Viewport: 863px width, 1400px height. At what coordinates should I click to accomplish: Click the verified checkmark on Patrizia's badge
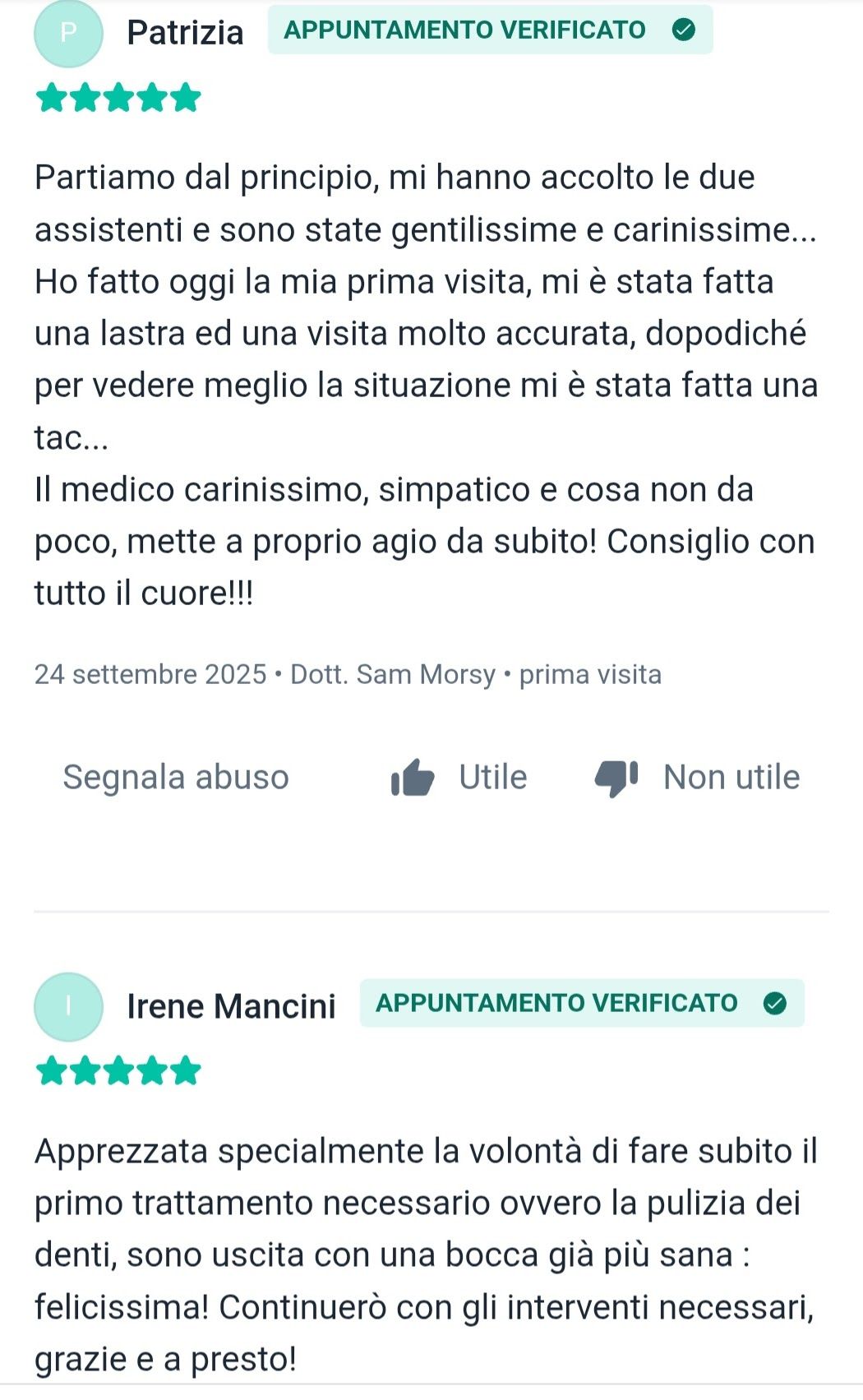(682, 30)
